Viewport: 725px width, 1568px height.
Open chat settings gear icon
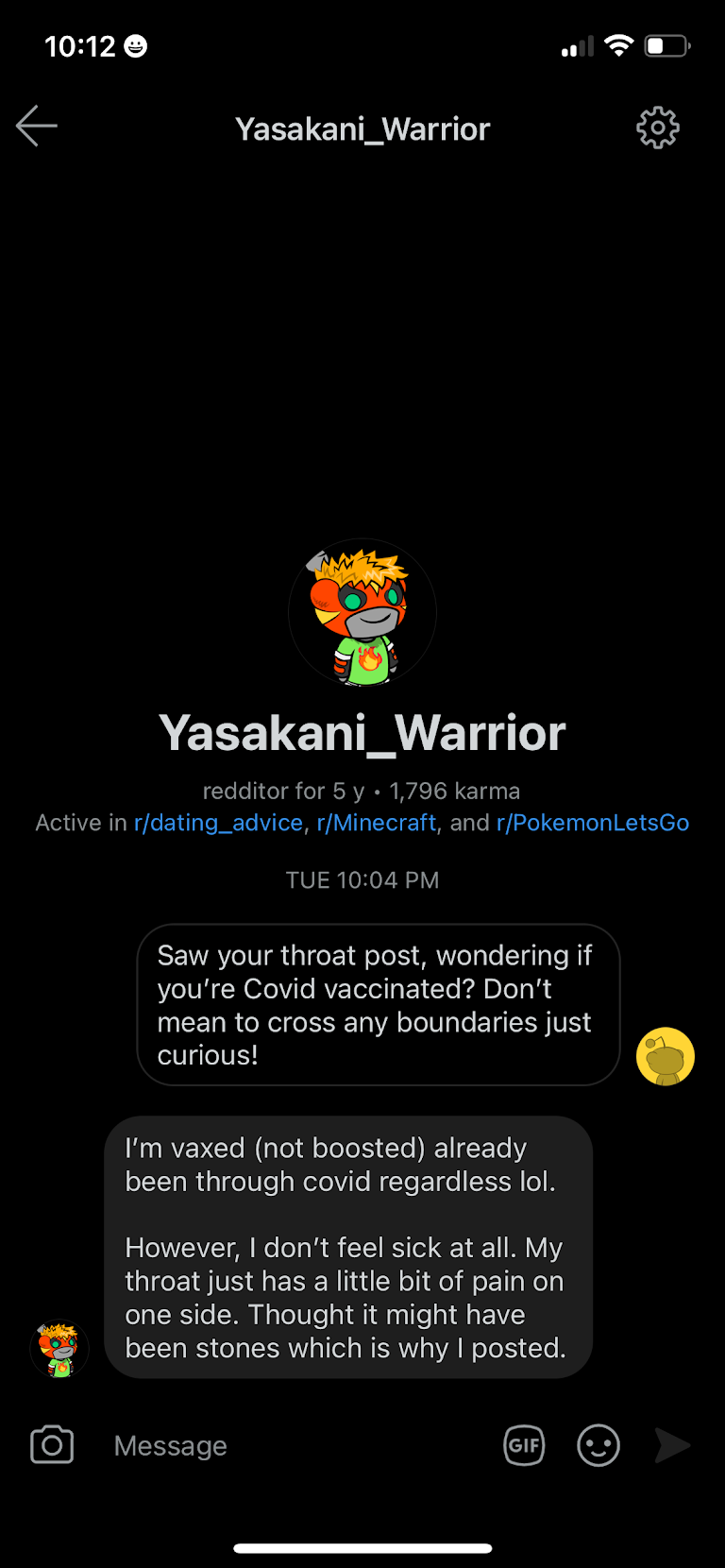tap(657, 128)
